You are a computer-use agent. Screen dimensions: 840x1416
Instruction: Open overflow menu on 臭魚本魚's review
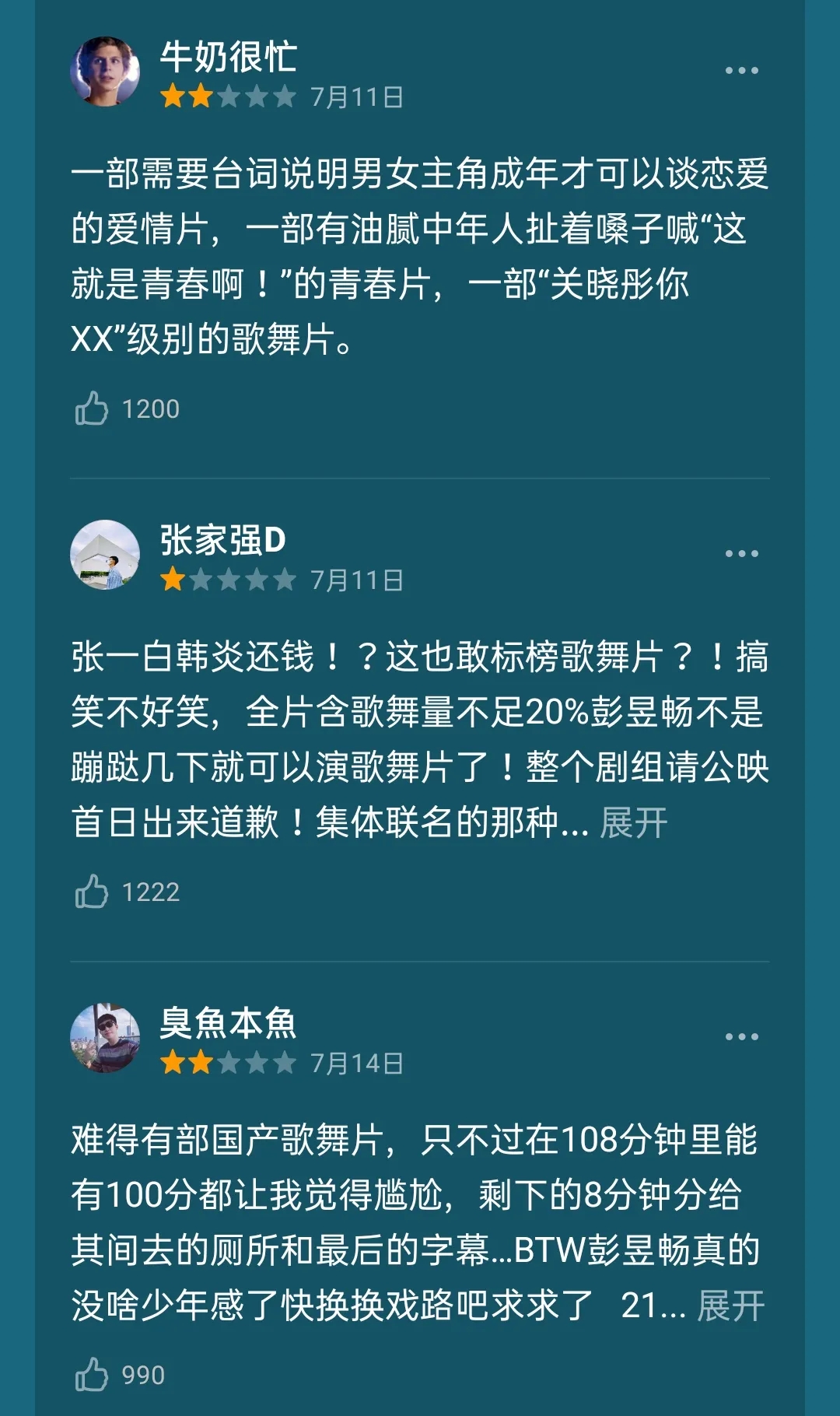point(741,1037)
